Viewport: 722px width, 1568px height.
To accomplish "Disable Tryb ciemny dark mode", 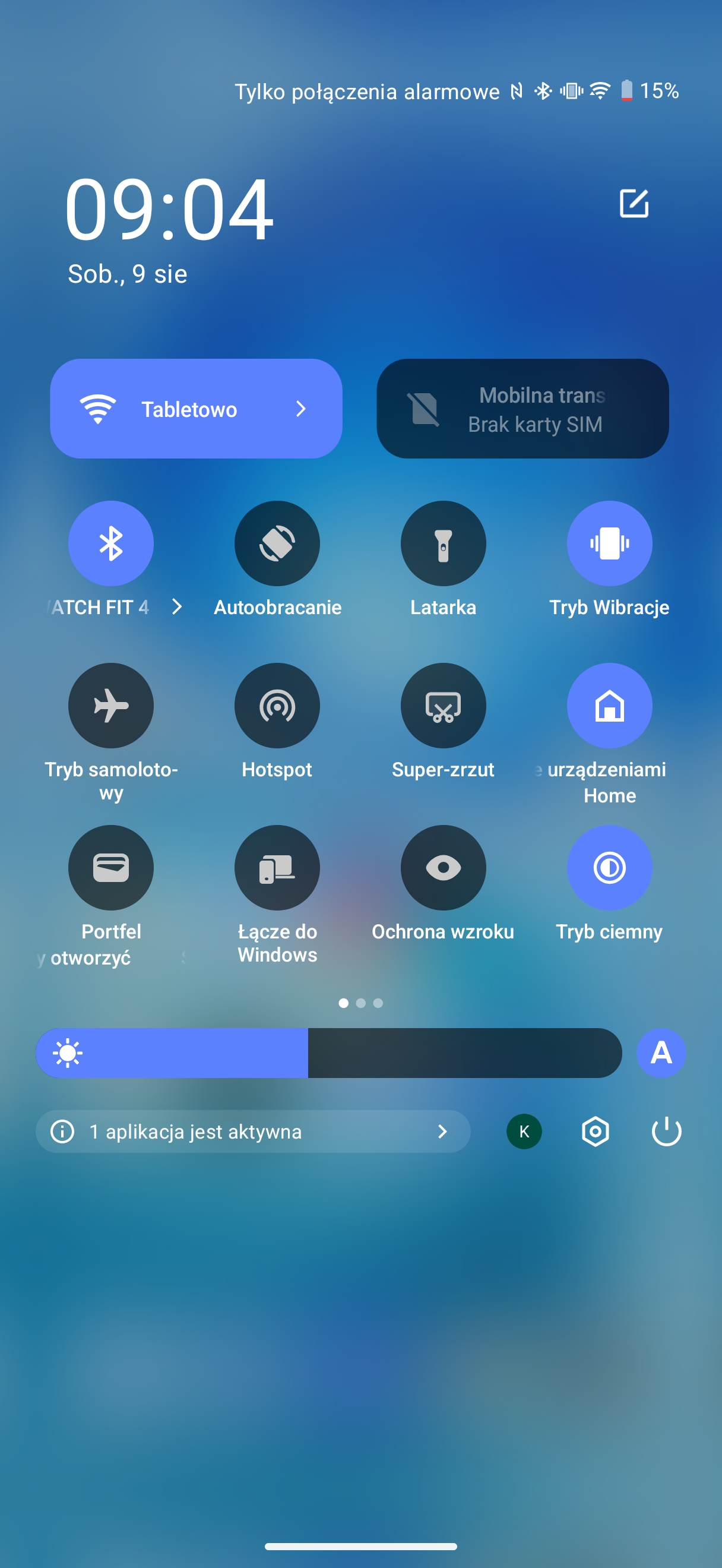I will [609, 867].
